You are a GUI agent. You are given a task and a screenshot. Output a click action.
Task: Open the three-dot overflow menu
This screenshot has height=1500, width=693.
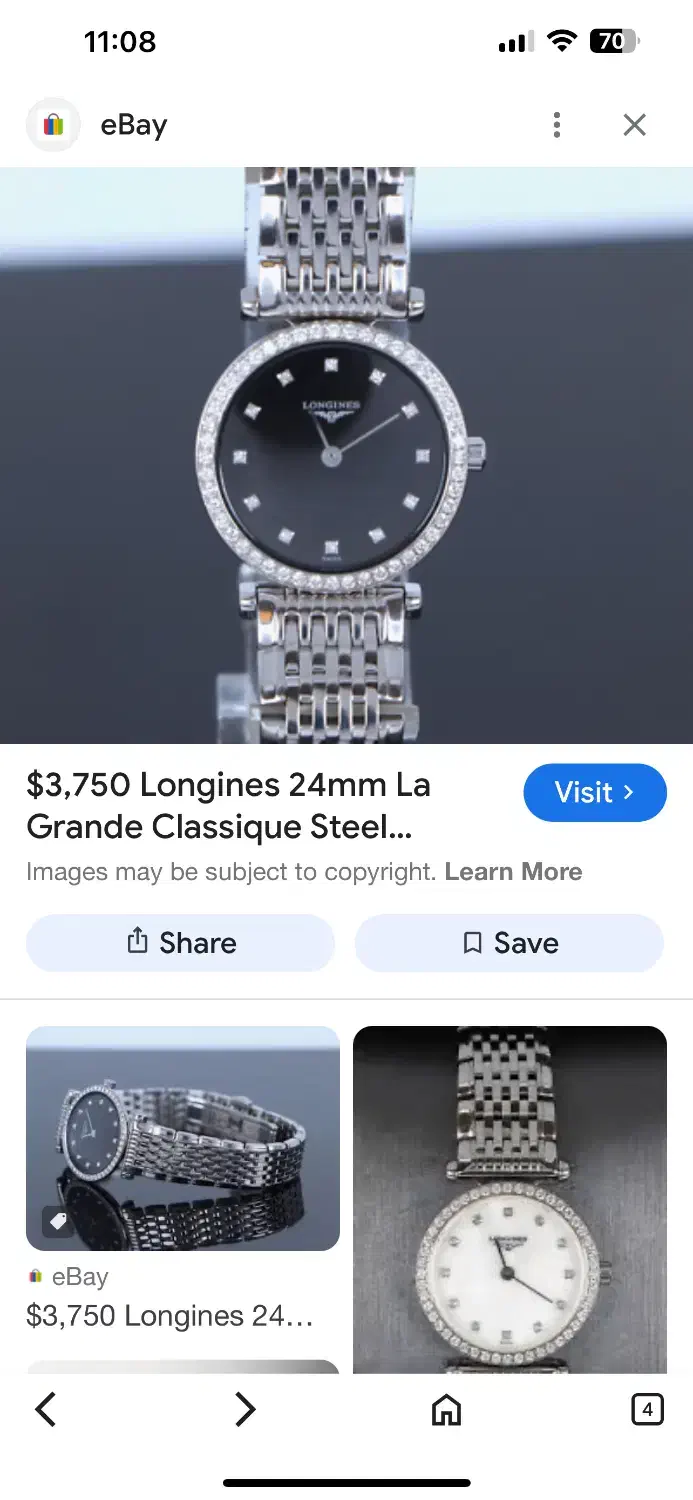point(557,125)
